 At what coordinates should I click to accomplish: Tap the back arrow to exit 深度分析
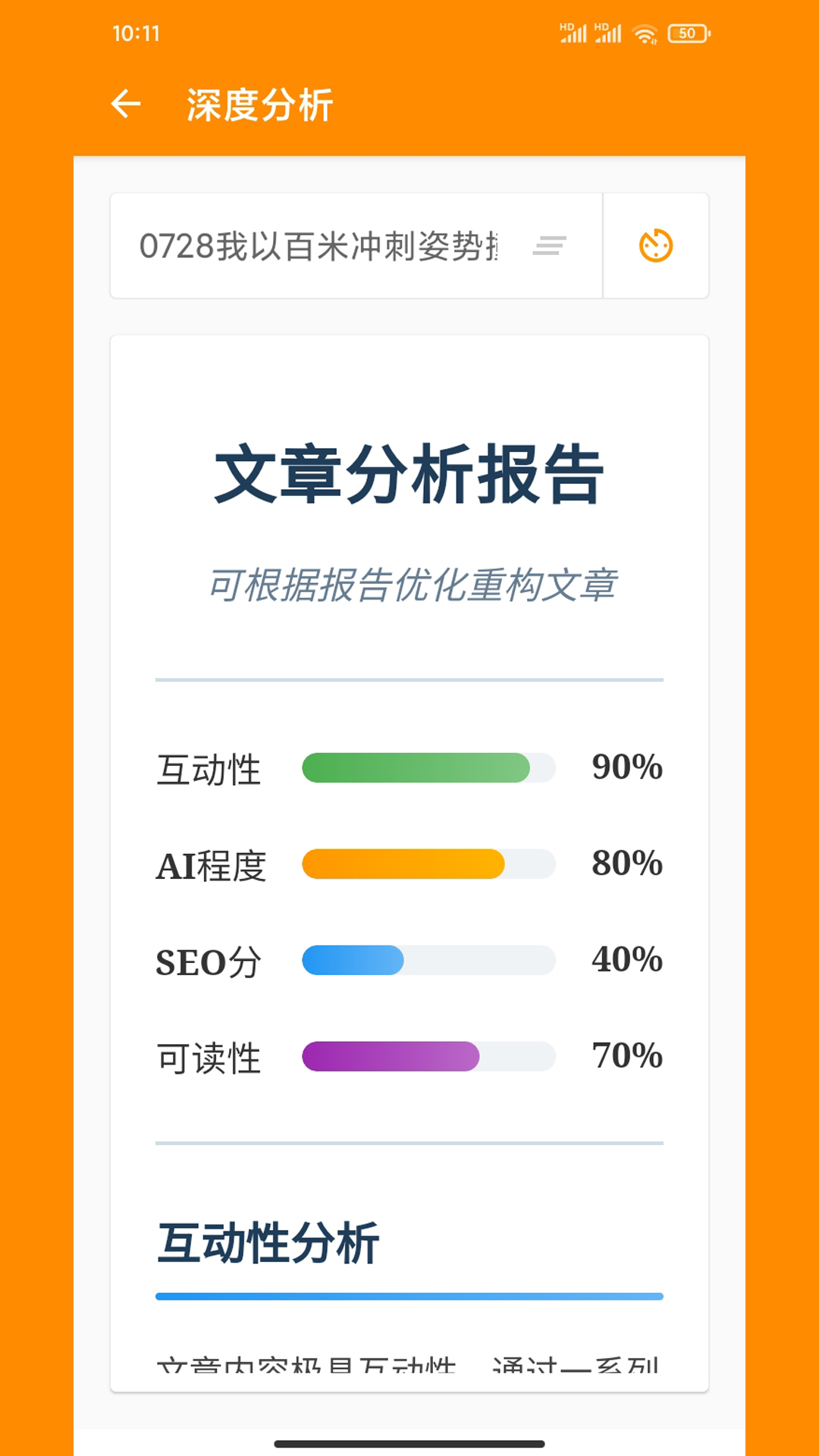point(126,104)
